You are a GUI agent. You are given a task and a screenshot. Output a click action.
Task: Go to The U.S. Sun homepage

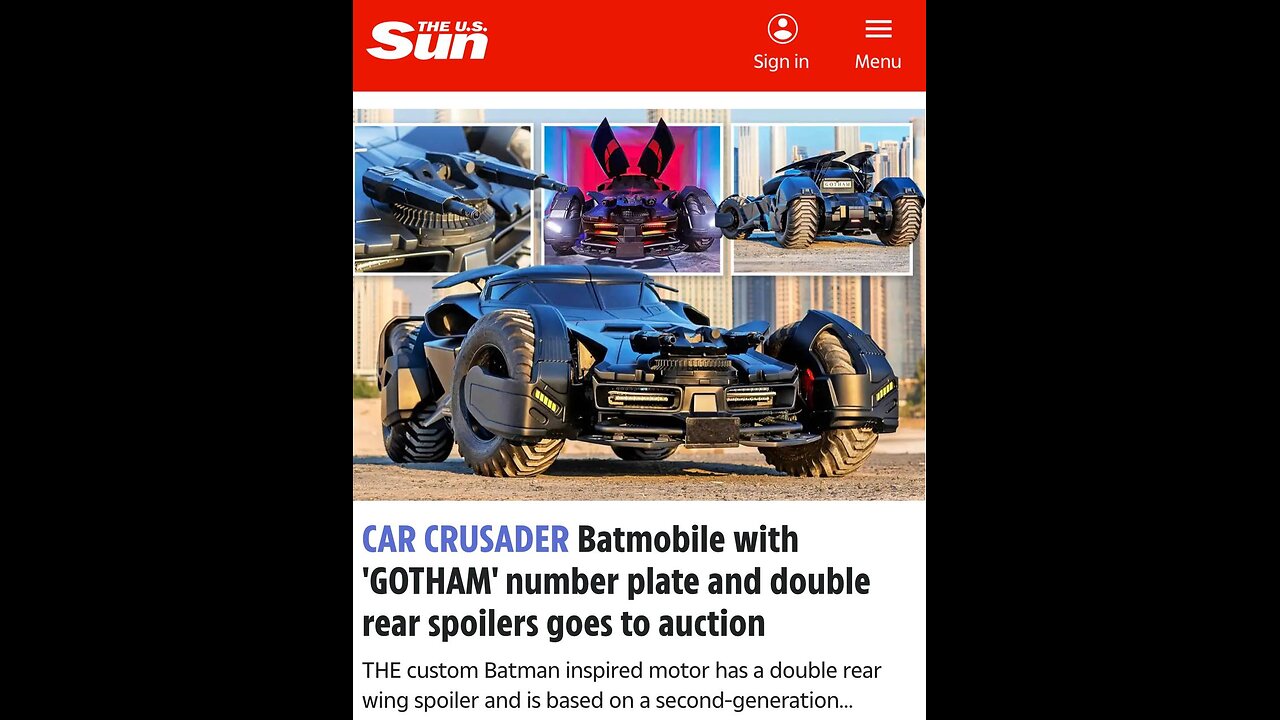[427, 41]
